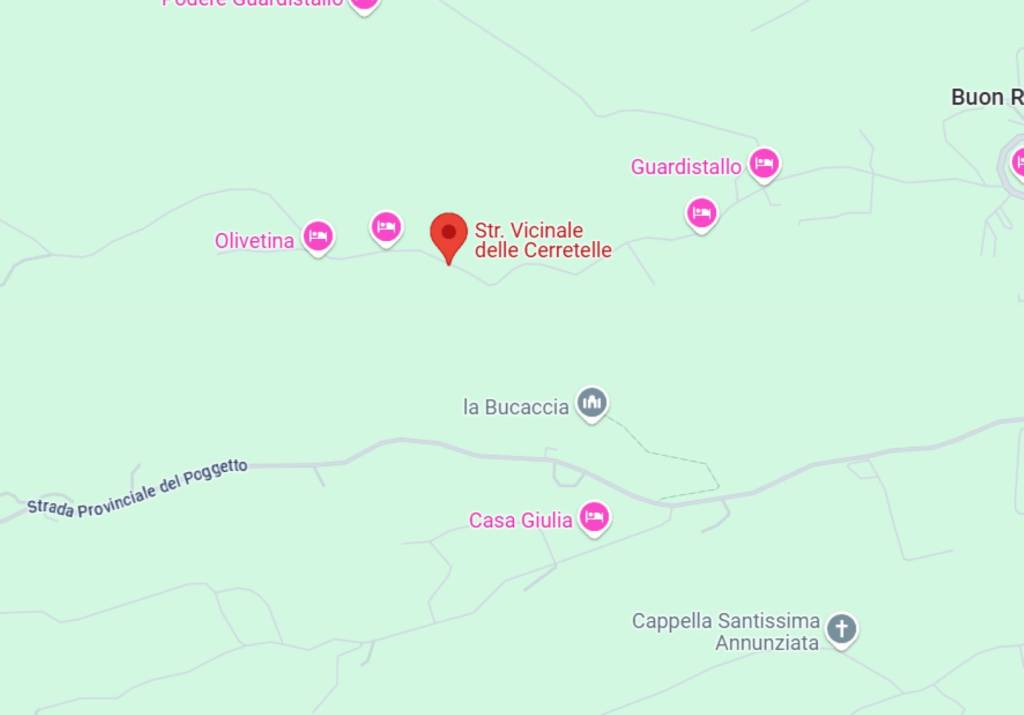Tap the unlabeled hotel pin right of Olivetina
1024x715 pixels.
click(x=386, y=227)
